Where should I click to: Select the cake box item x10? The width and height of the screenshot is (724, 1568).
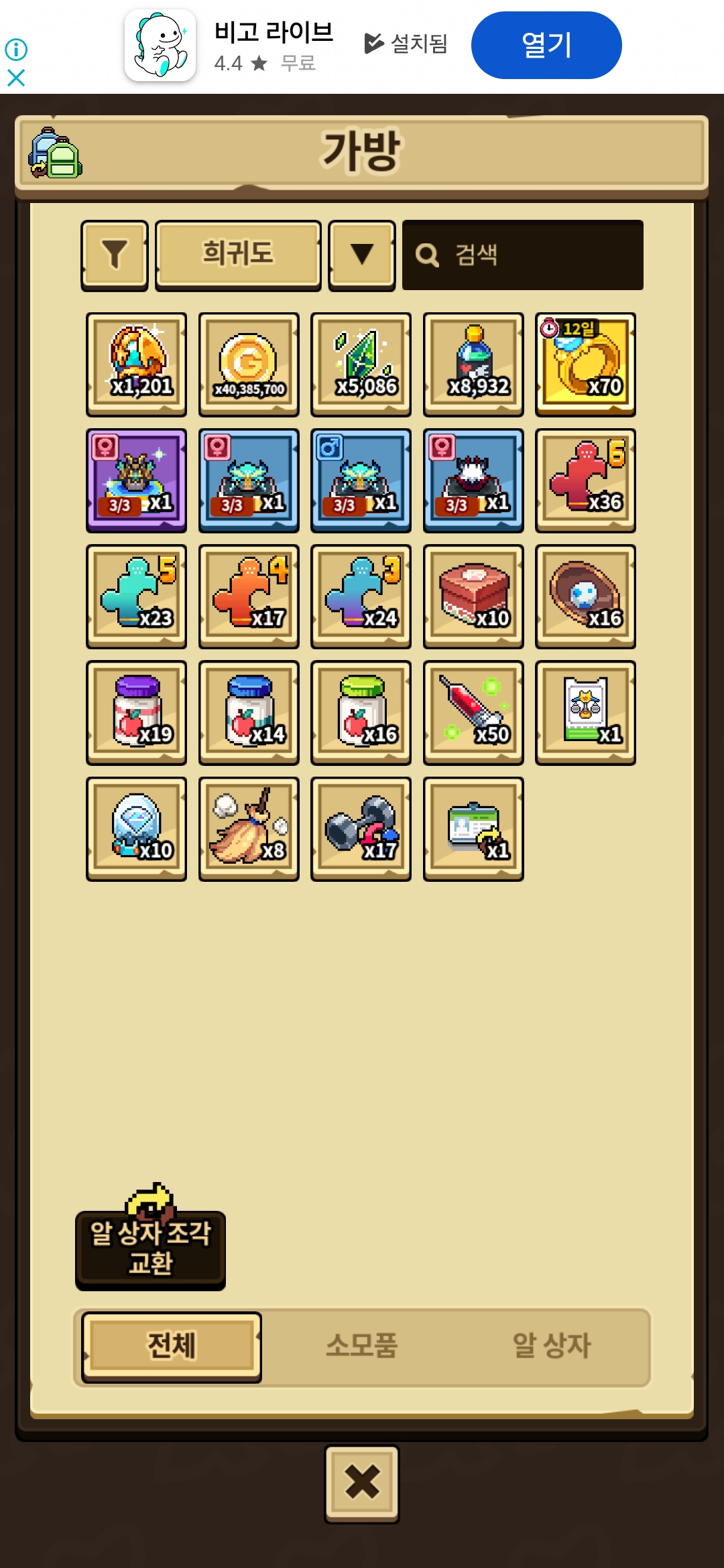click(x=473, y=596)
